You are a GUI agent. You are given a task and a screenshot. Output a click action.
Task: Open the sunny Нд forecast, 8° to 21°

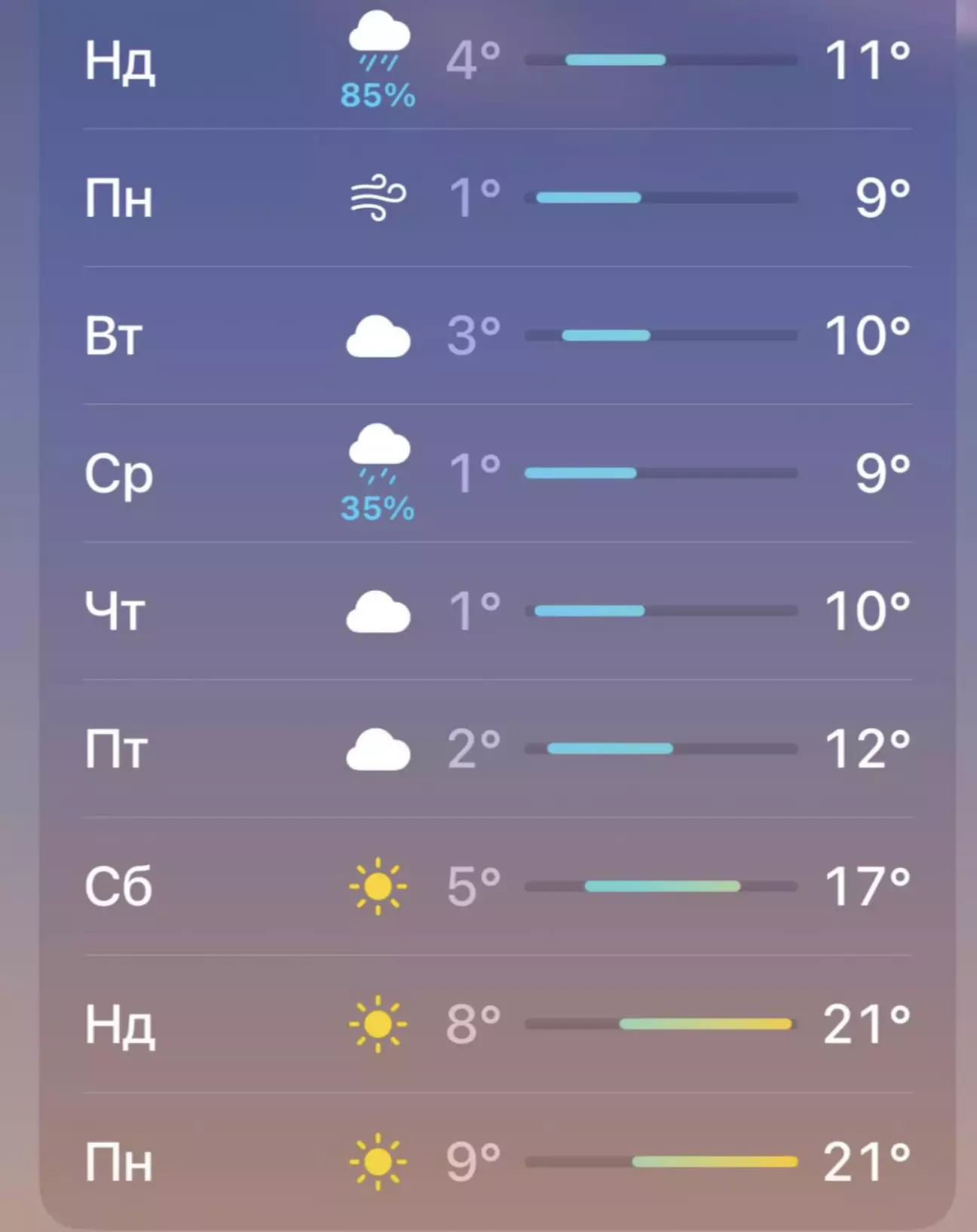498,1025
